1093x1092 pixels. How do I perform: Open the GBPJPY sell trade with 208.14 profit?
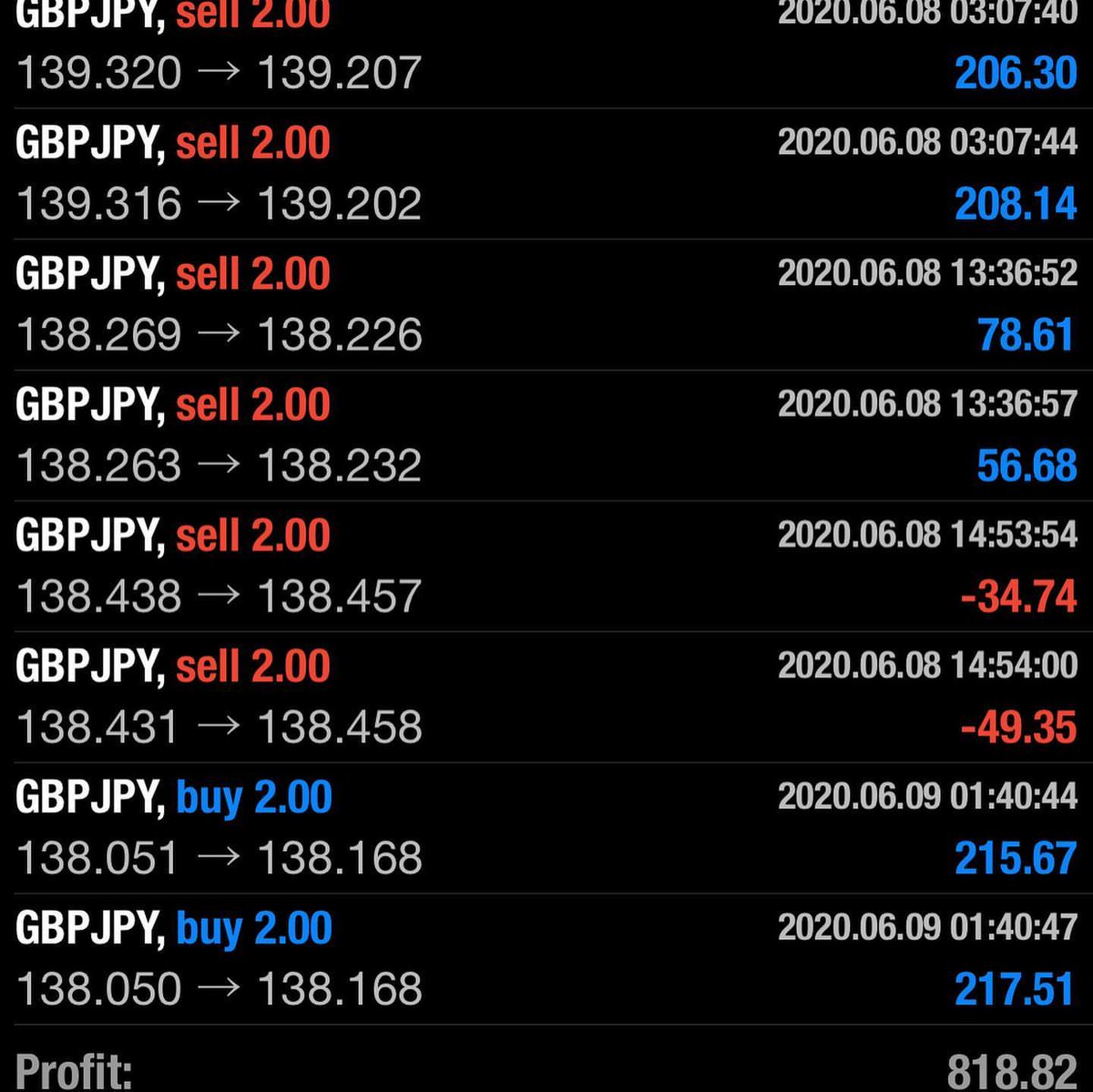coord(546,174)
